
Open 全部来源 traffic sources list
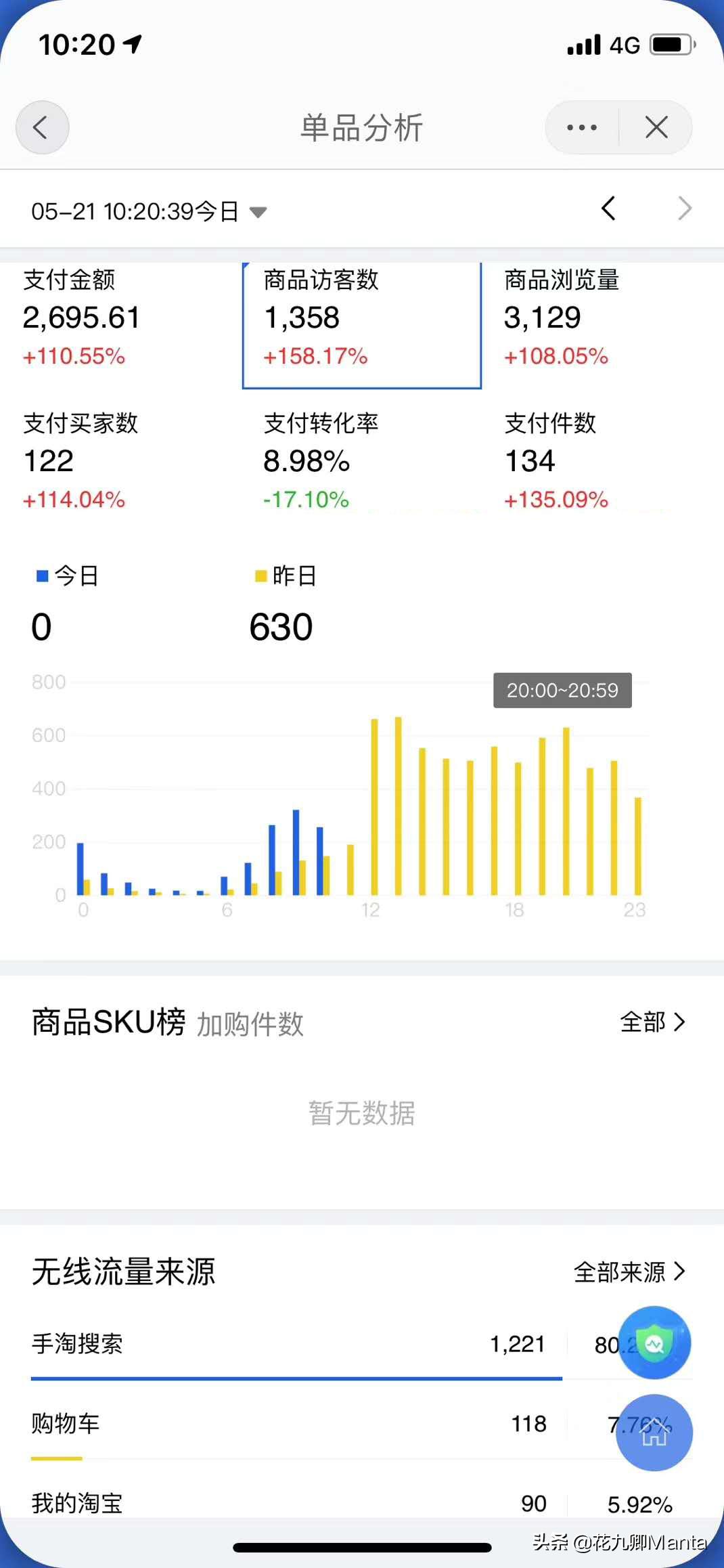pyautogui.click(x=631, y=1272)
